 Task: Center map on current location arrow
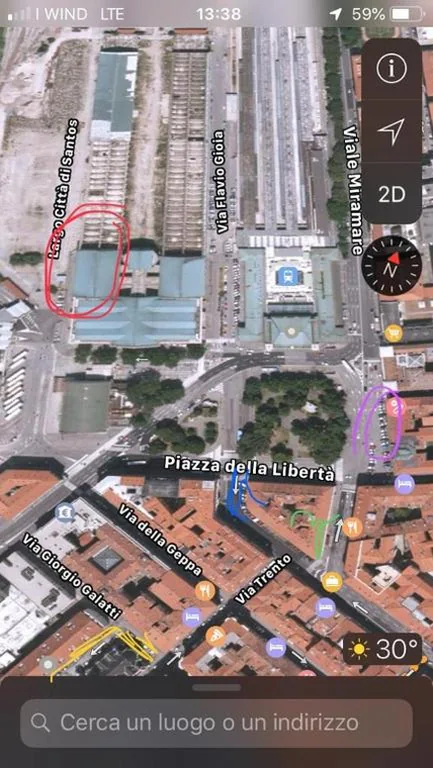click(391, 132)
